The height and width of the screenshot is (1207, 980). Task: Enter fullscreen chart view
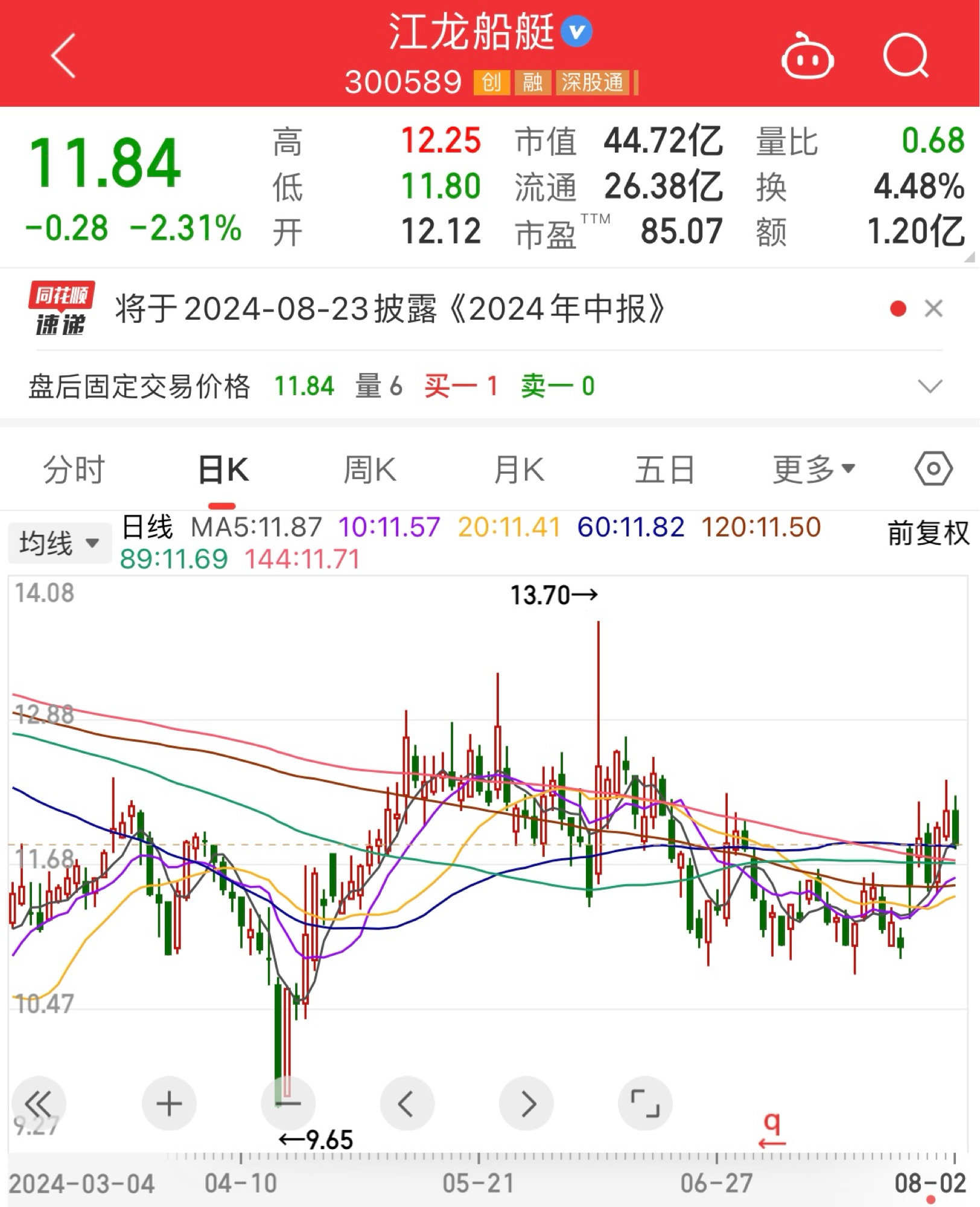click(x=645, y=1104)
